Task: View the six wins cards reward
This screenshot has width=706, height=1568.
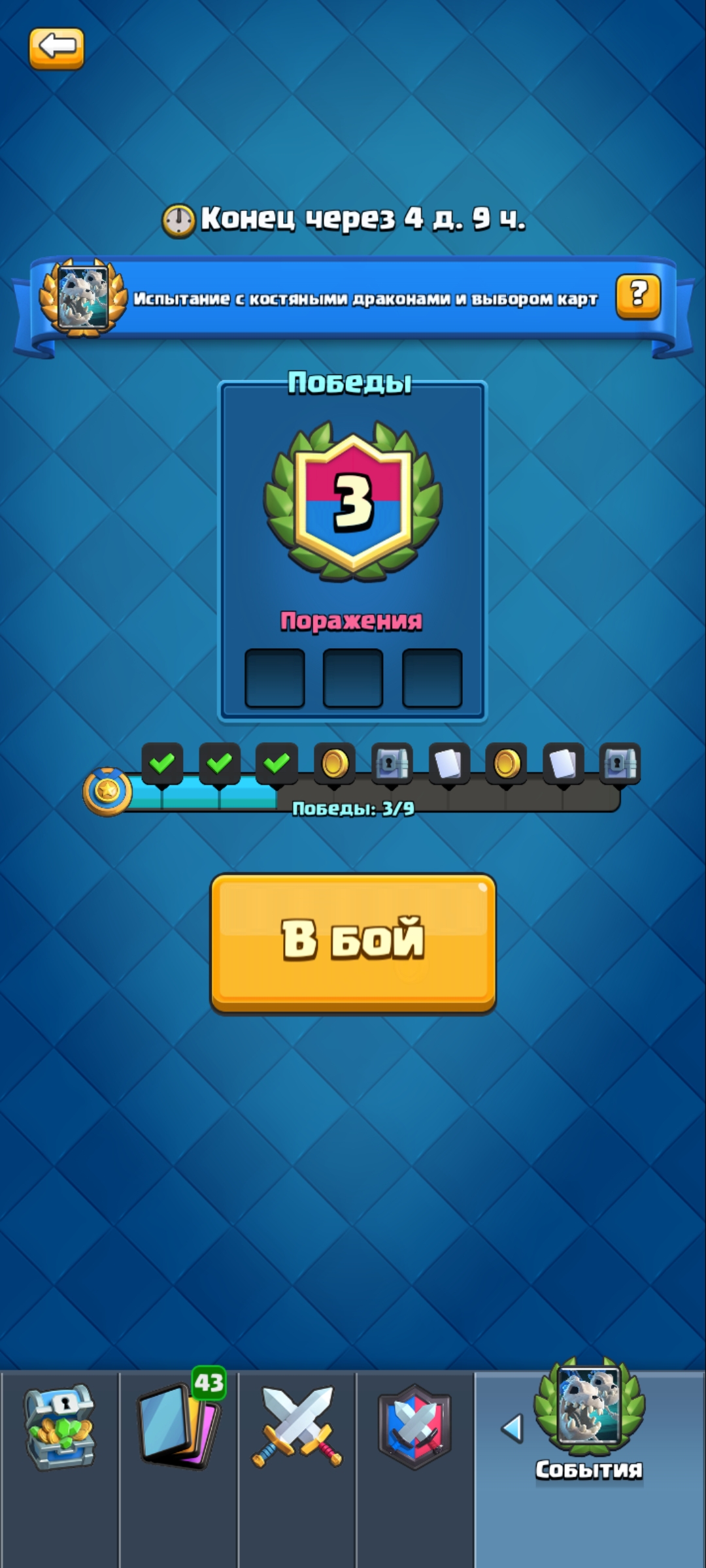Action: click(x=449, y=763)
